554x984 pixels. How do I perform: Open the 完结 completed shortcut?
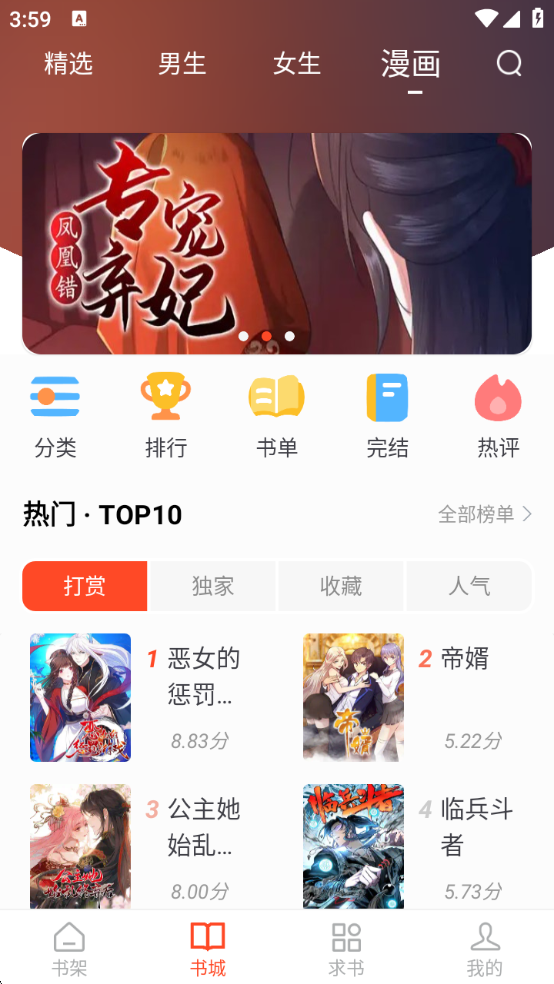point(387,415)
